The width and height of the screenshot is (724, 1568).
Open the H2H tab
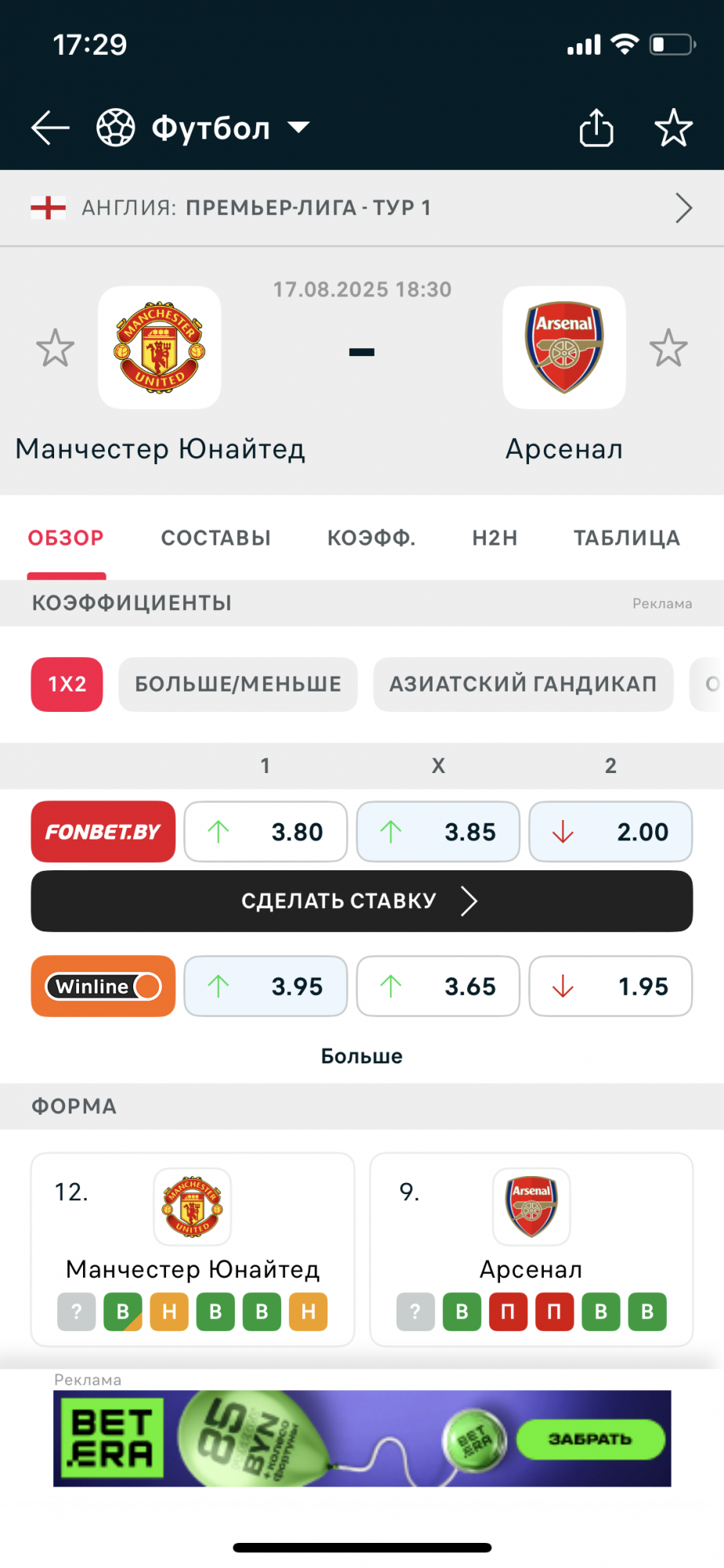pos(495,538)
